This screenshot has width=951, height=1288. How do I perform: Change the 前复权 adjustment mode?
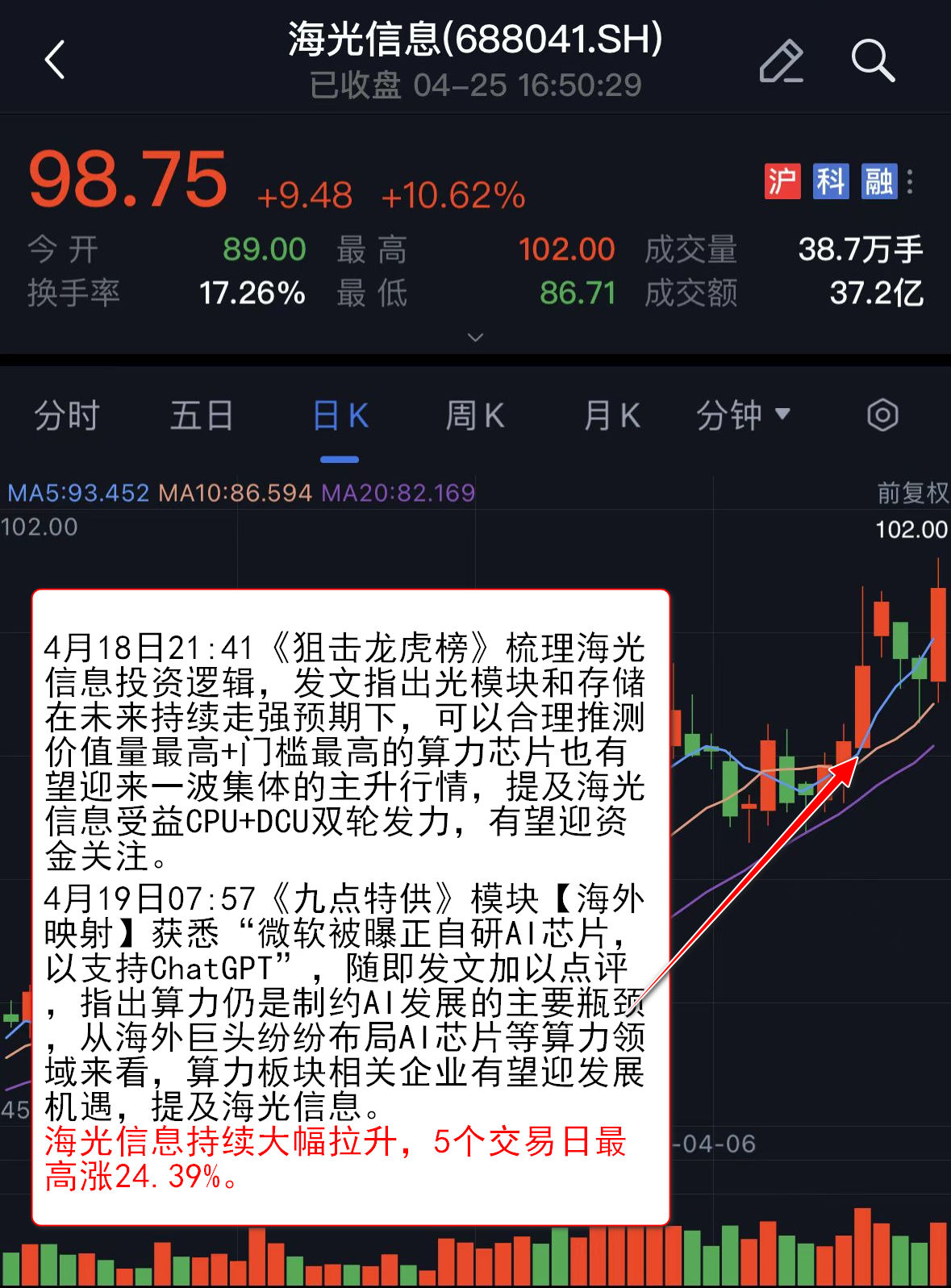pyautogui.click(x=912, y=493)
